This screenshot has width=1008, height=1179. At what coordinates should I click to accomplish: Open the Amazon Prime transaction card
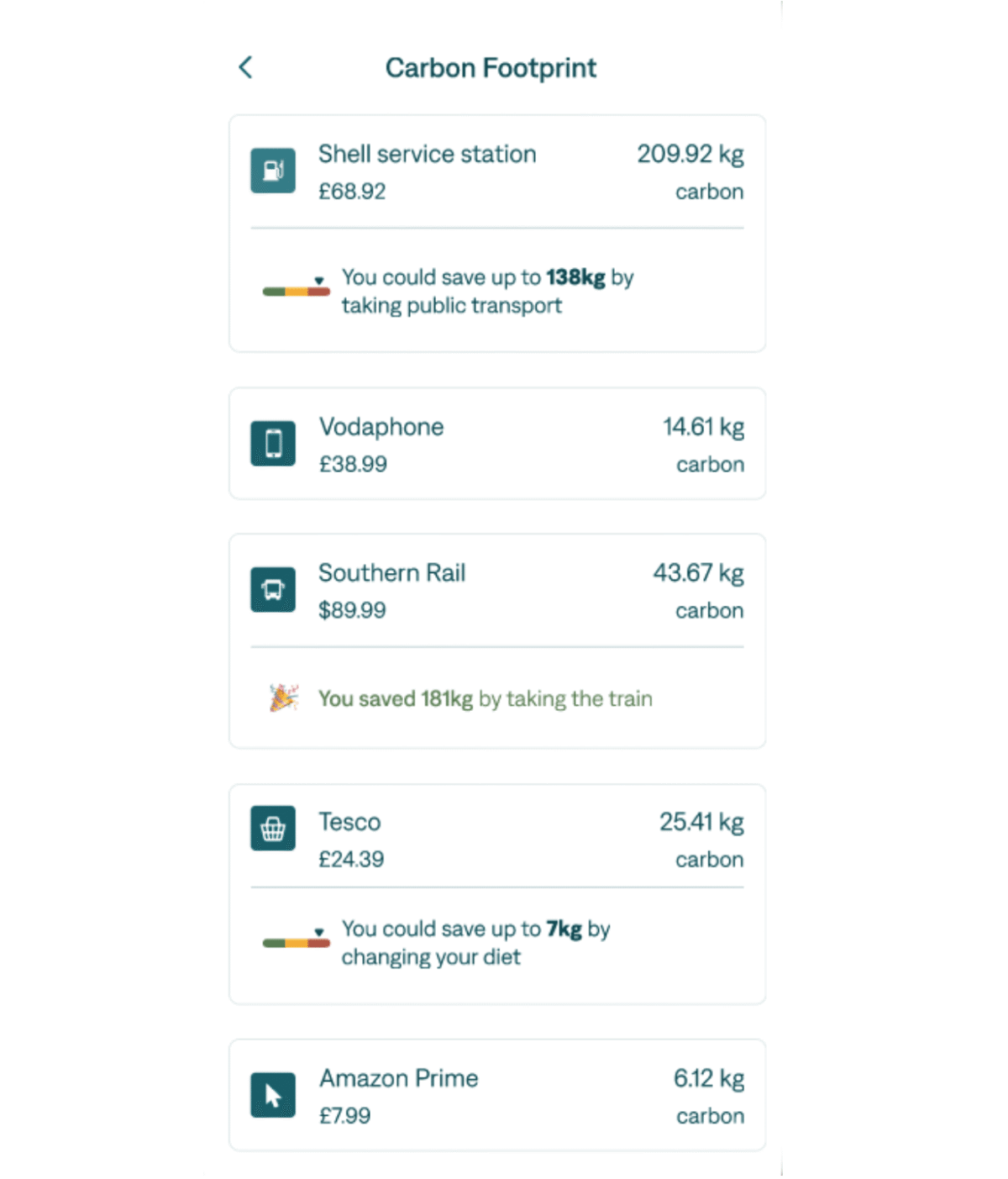pos(497,1095)
